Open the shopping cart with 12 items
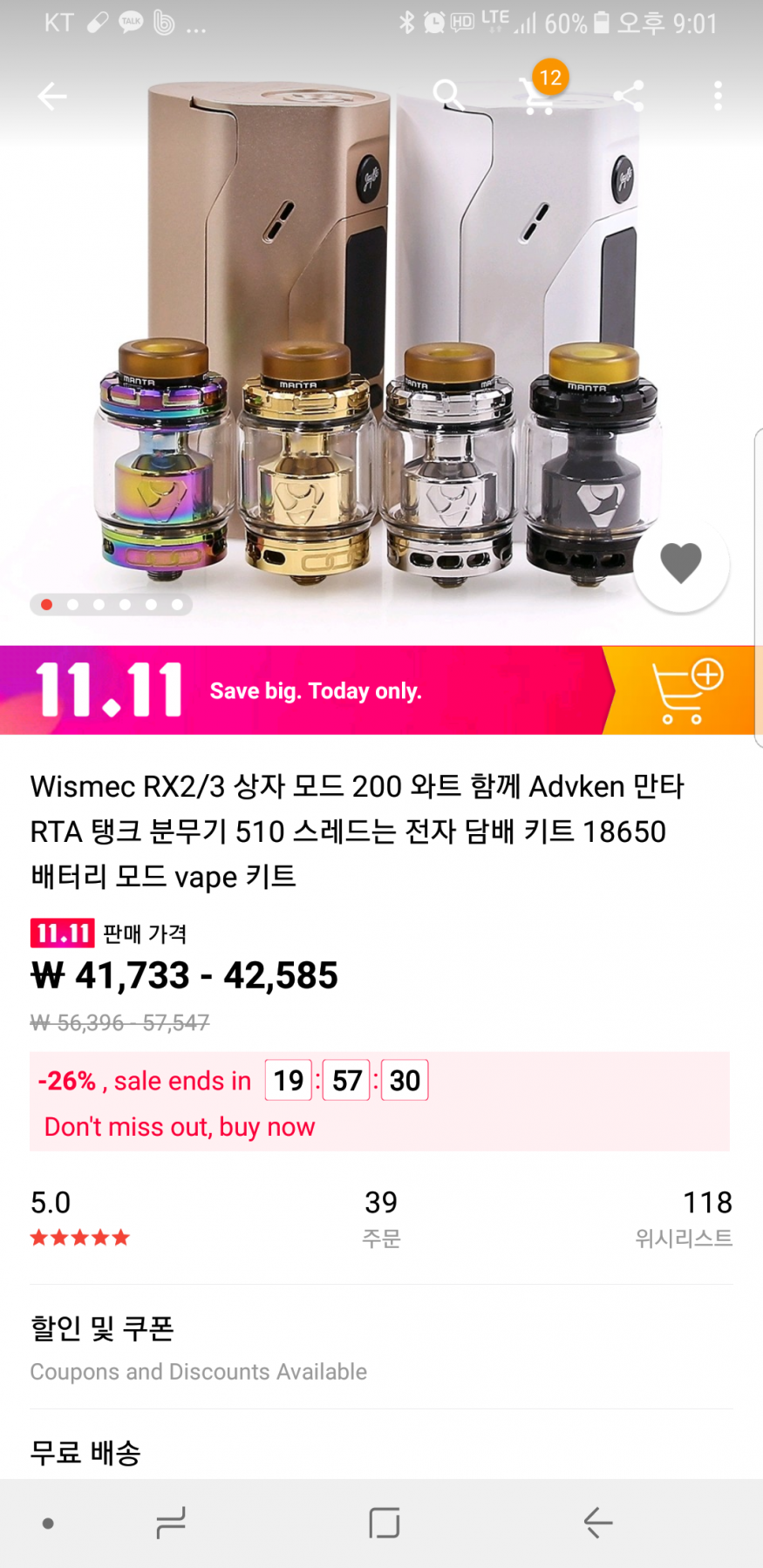Screen dimensions: 763x1568 pos(538,94)
